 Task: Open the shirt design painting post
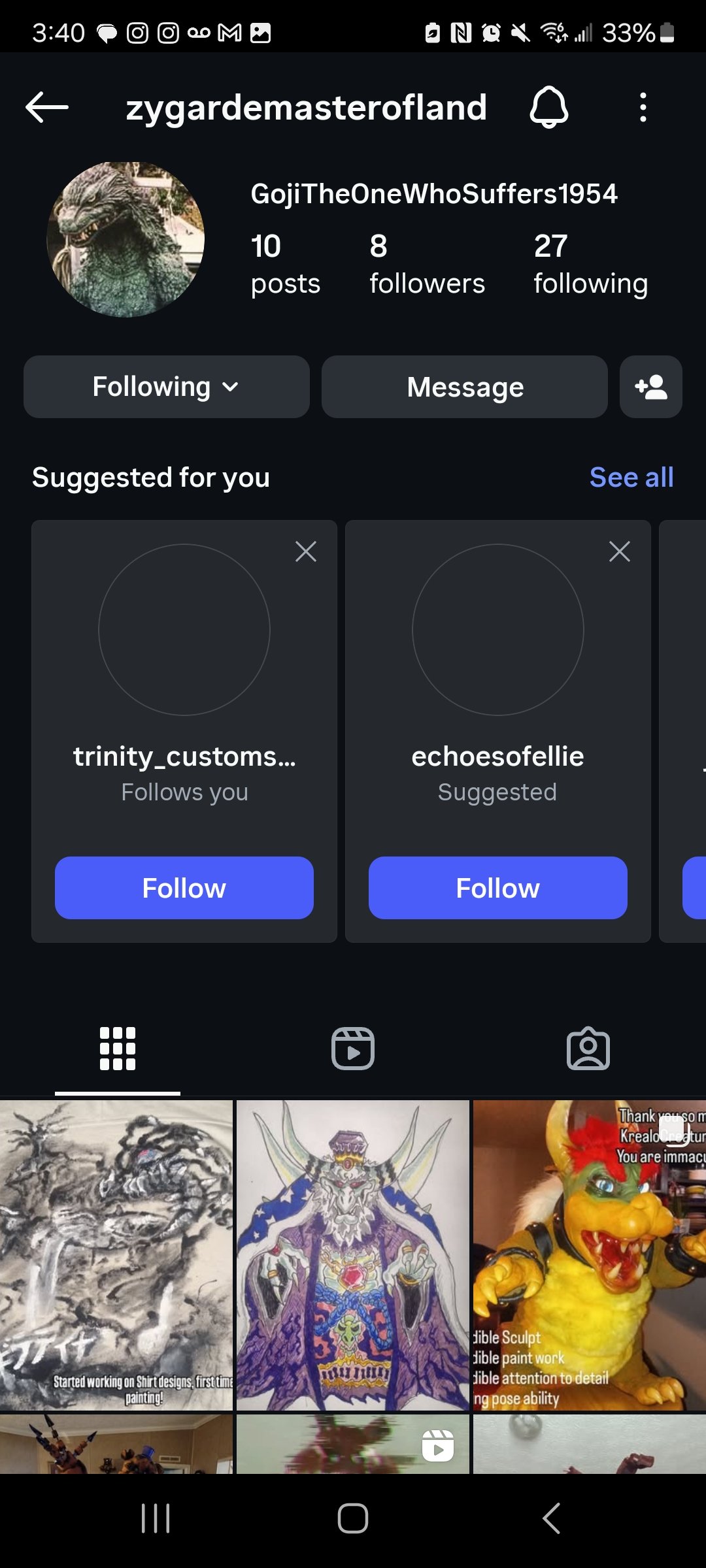click(x=116, y=1254)
